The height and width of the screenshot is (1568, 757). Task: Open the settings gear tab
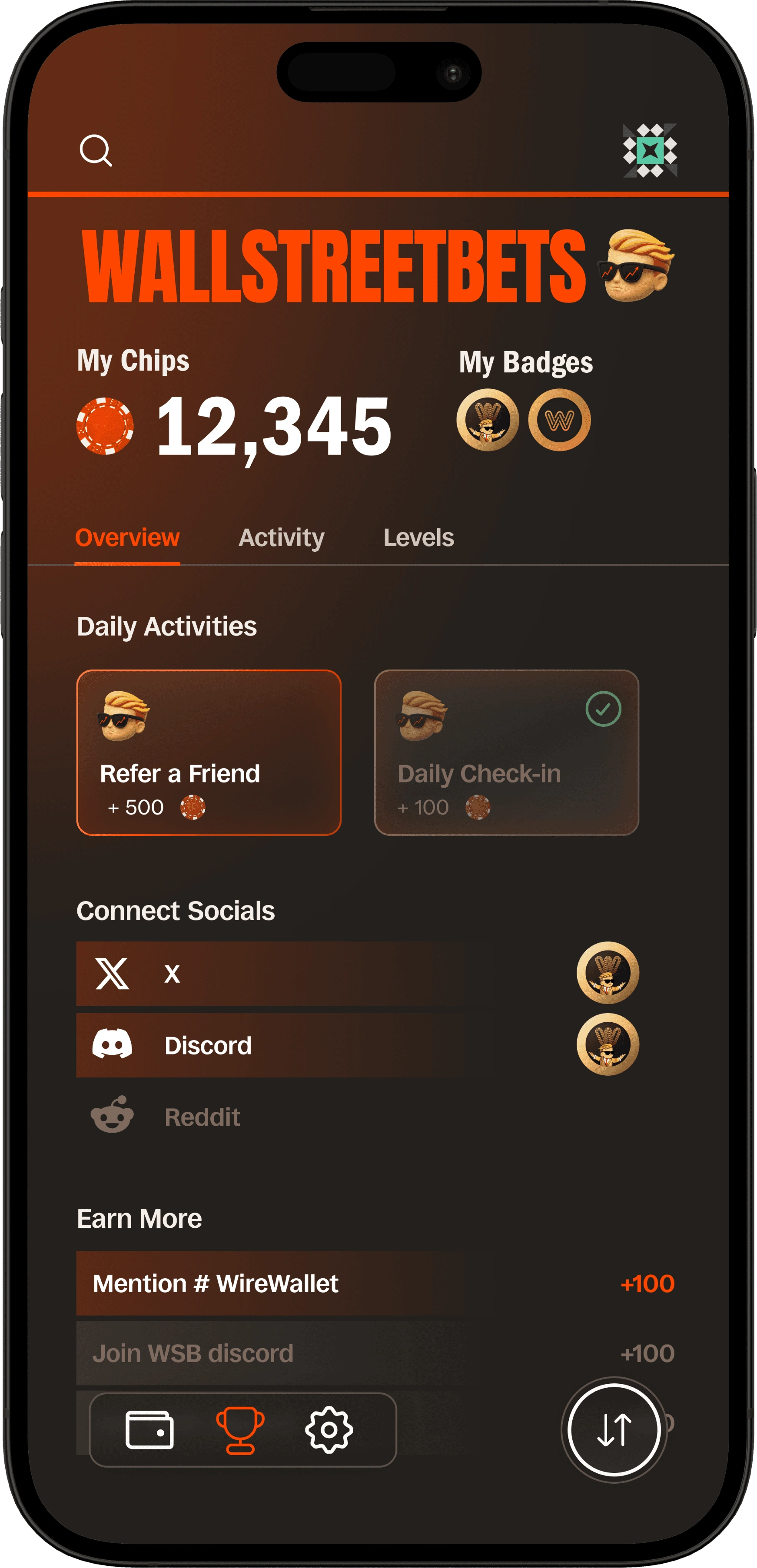(x=329, y=1430)
